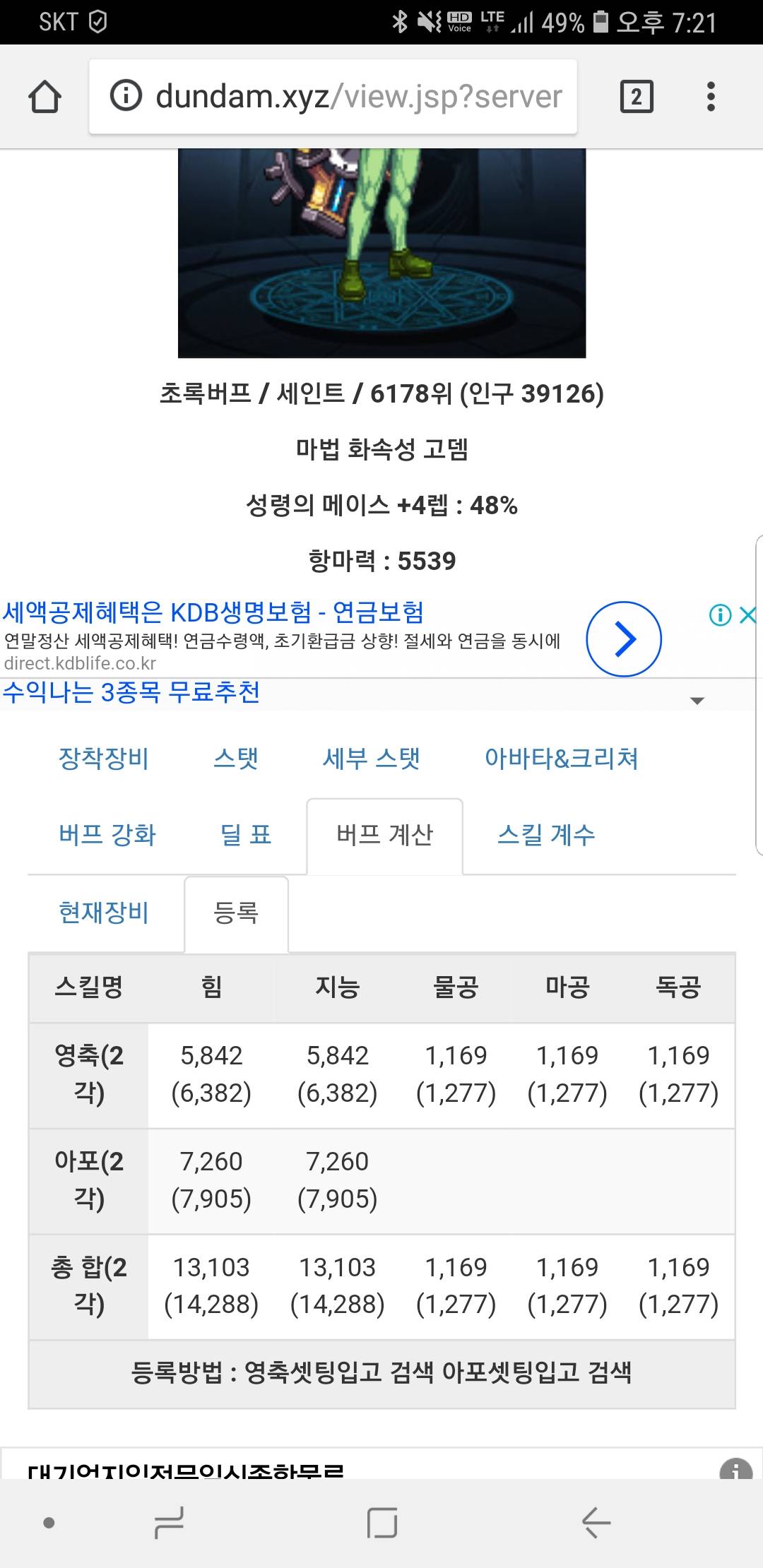Open the 수익나는 3종목 무료추천 ad link
Viewport: 763px width, 1568px height.
pos(131,692)
